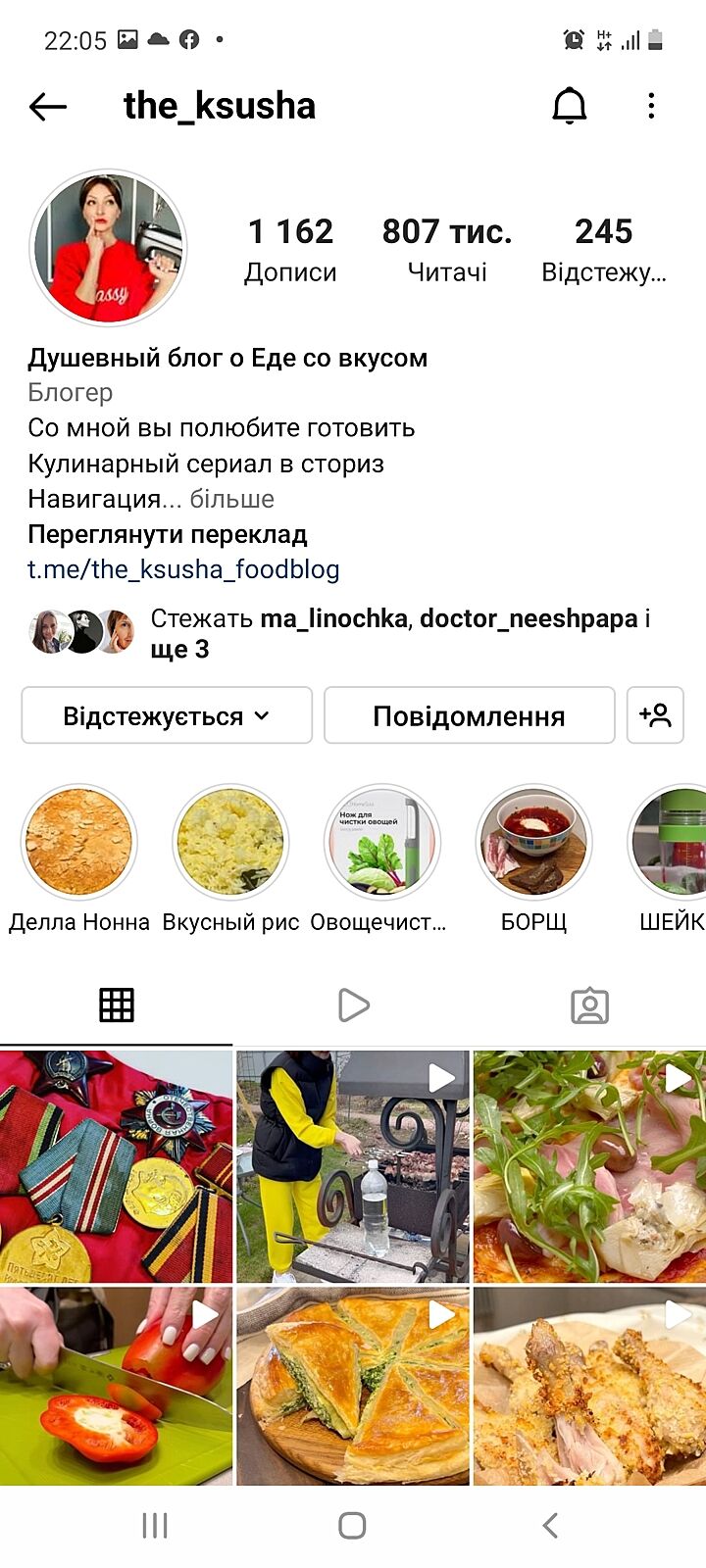The height and width of the screenshot is (1568, 706).
Task: Tap the Повідомлення message button
Action: (469, 715)
